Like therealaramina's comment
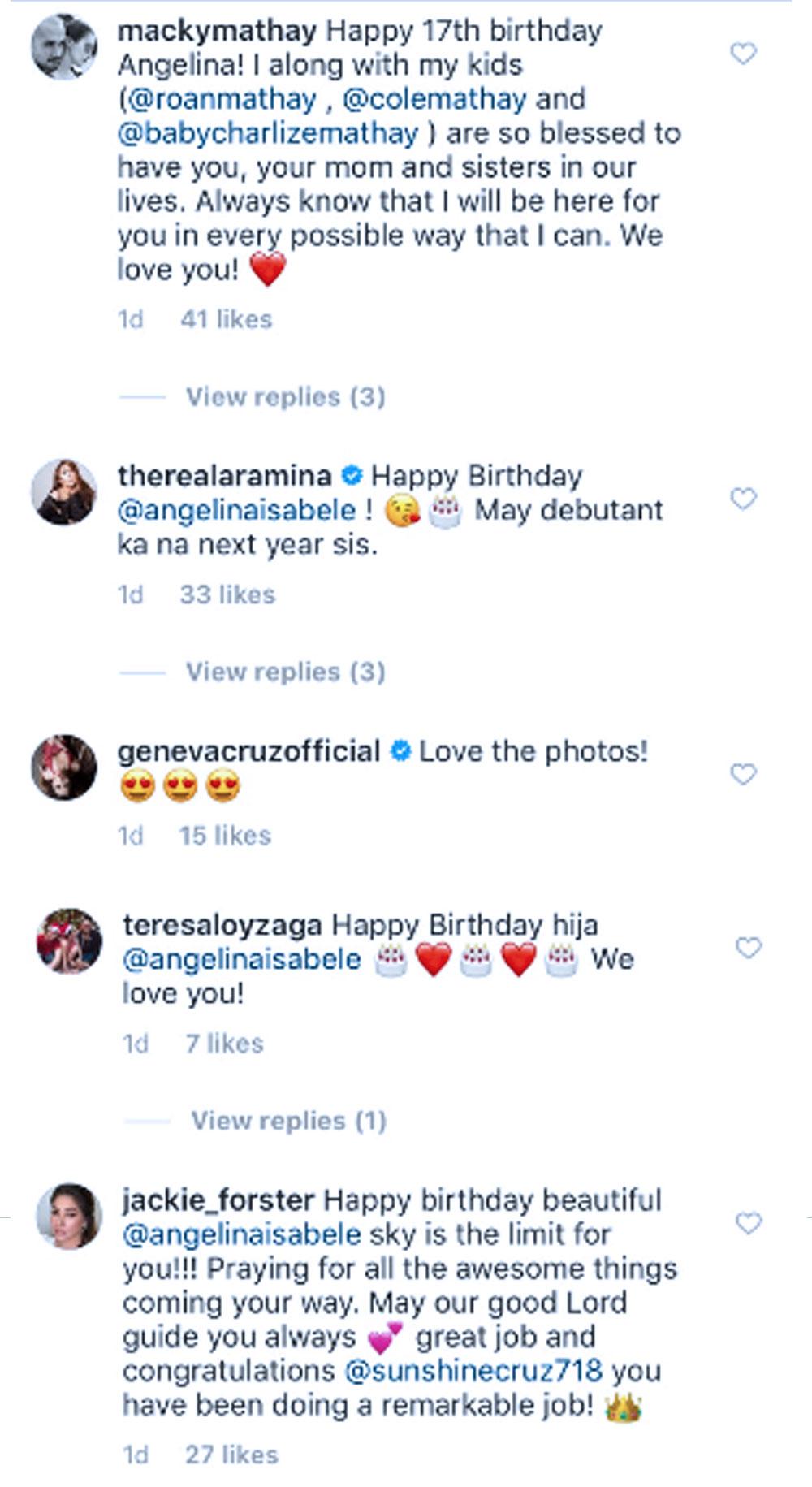The height and width of the screenshot is (1487, 812). [x=743, y=499]
